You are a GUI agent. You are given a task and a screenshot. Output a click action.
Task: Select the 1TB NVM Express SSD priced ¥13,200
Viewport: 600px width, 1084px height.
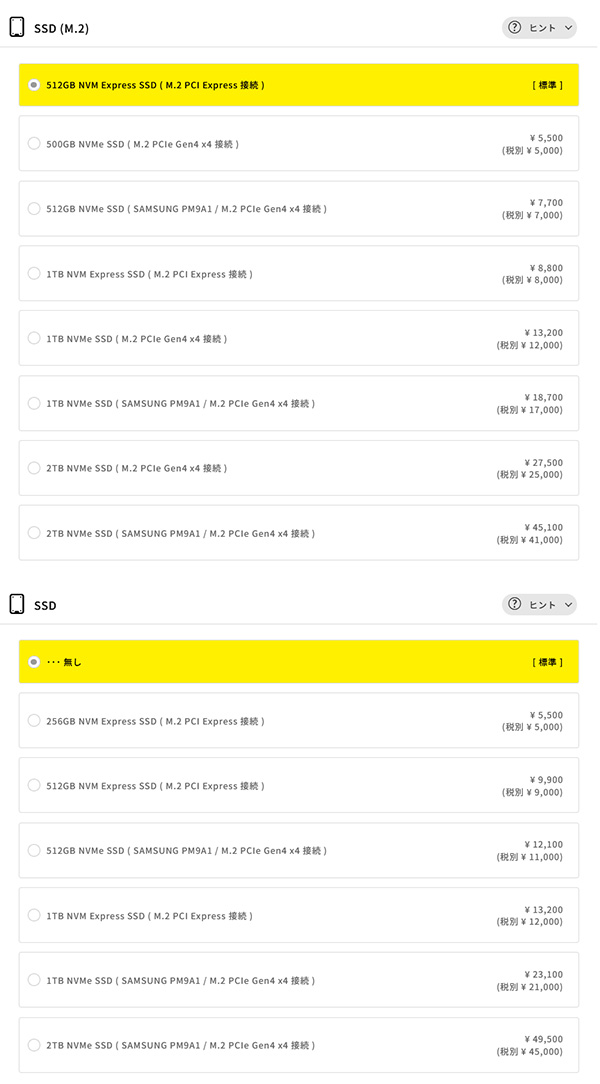click(x=299, y=915)
